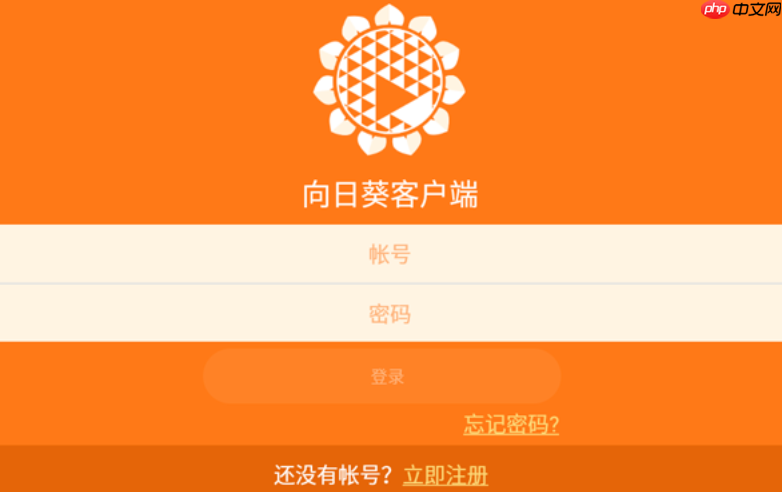Tap the 帐号 account field

tap(390, 254)
